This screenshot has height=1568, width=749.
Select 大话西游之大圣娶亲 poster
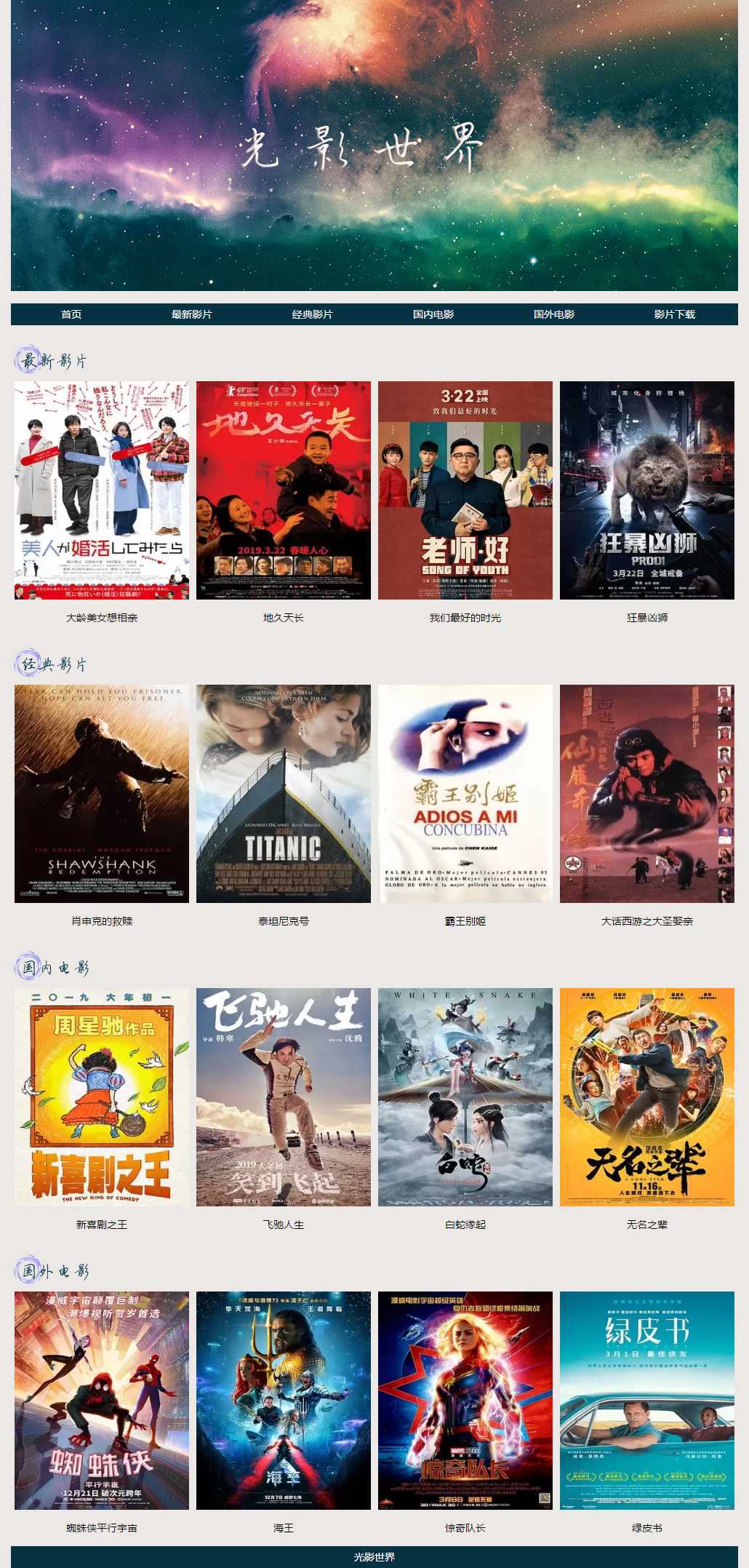[x=647, y=794]
